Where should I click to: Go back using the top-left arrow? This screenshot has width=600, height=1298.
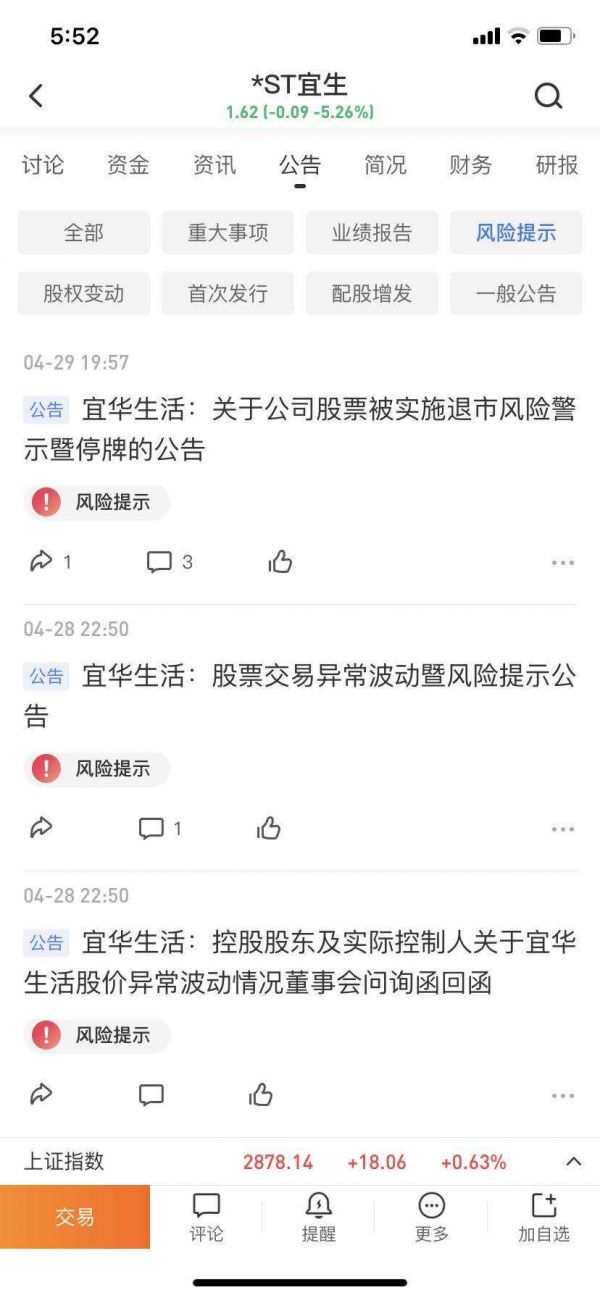pos(36,96)
